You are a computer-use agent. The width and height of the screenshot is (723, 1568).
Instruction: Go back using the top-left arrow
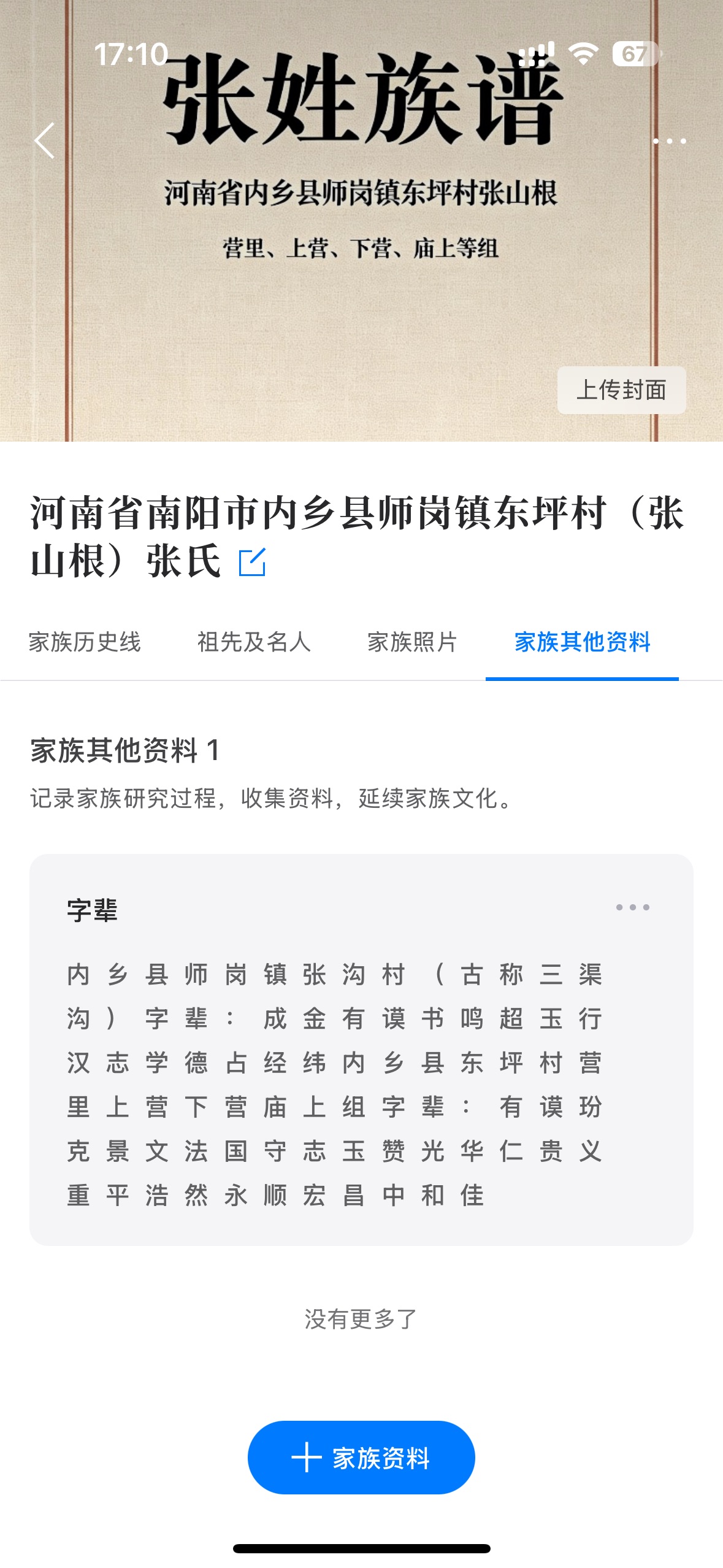(x=45, y=140)
